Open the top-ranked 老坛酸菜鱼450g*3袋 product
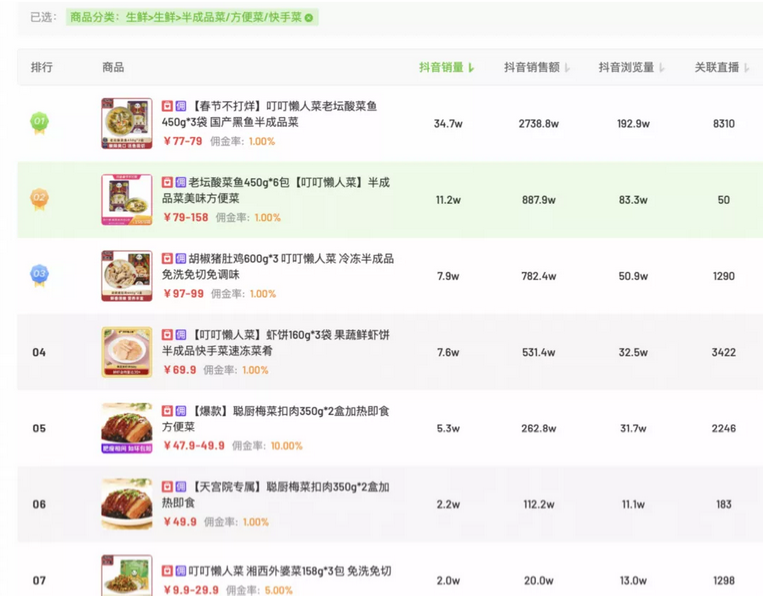This screenshot has height=599, width=768. coord(270,113)
